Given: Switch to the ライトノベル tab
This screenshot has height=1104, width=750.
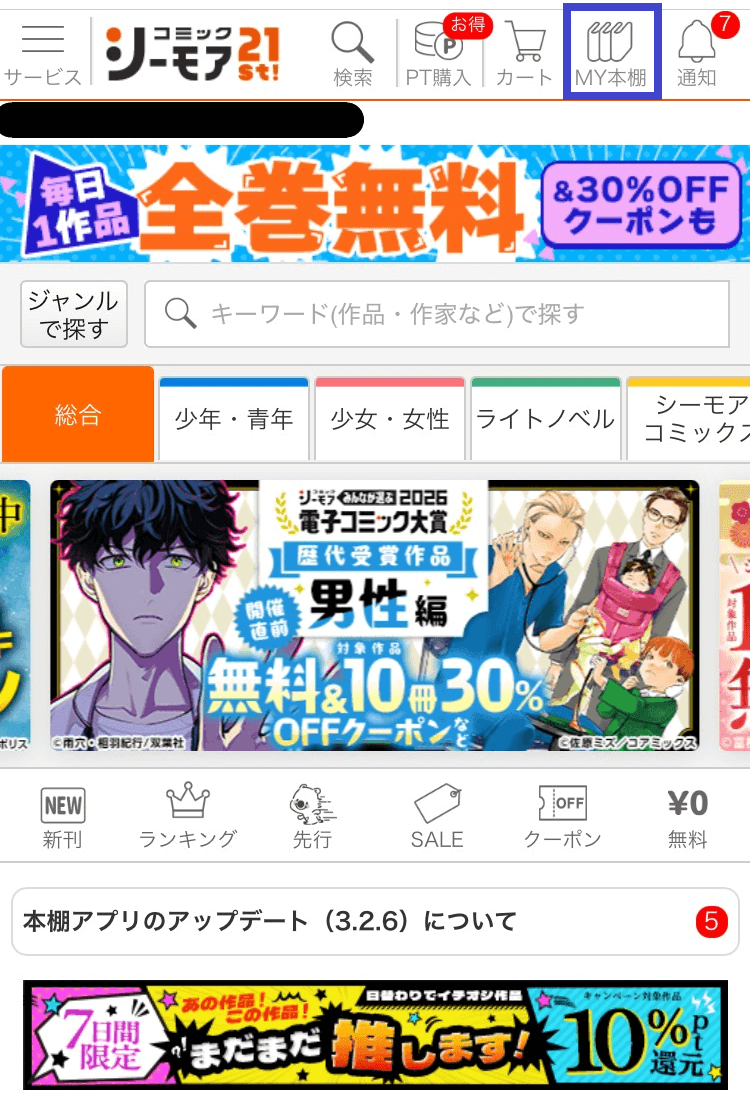Looking at the screenshot, I should pyautogui.click(x=545, y=419).
